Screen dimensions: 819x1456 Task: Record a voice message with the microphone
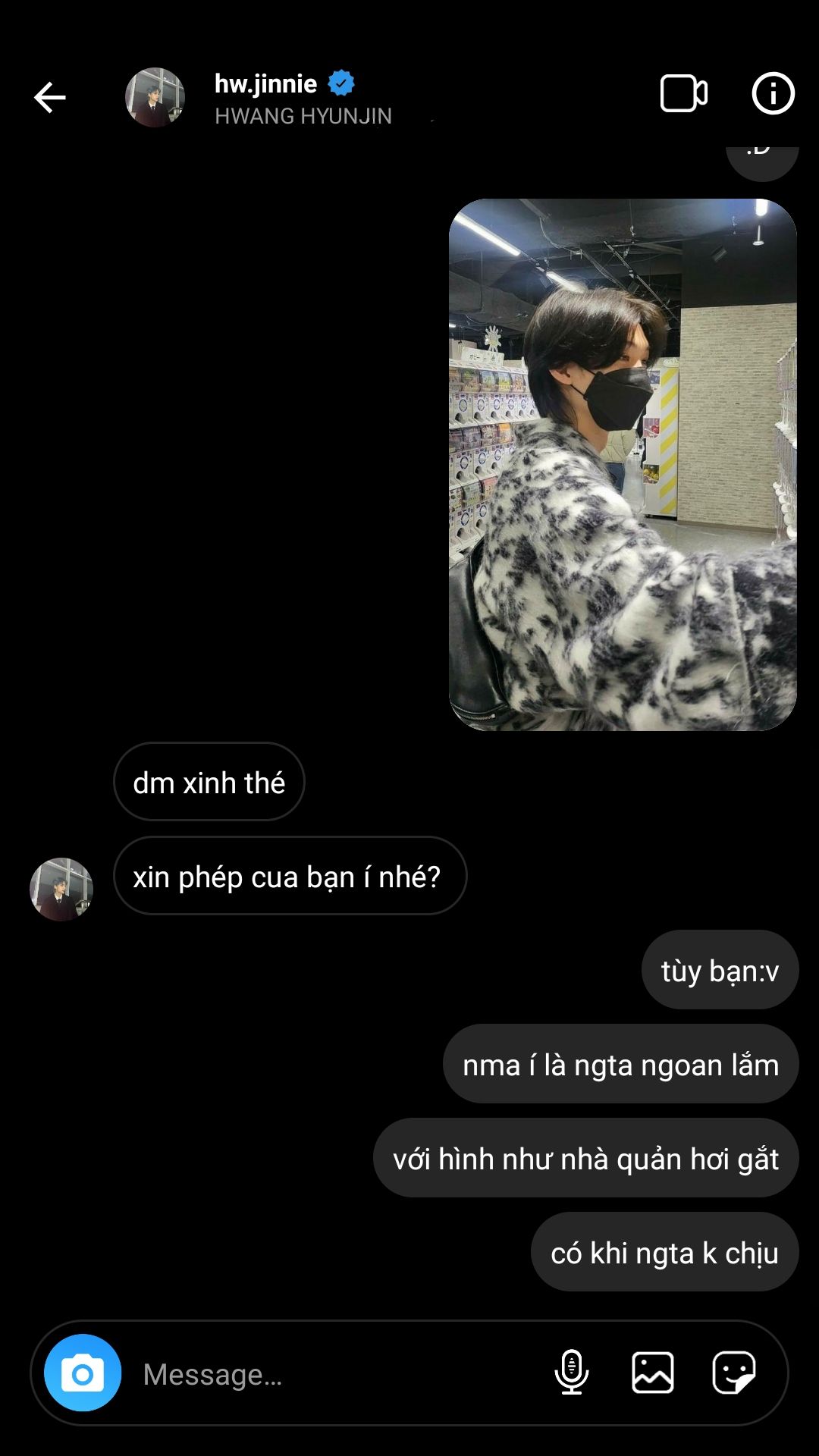click(x=571, y=1373)
